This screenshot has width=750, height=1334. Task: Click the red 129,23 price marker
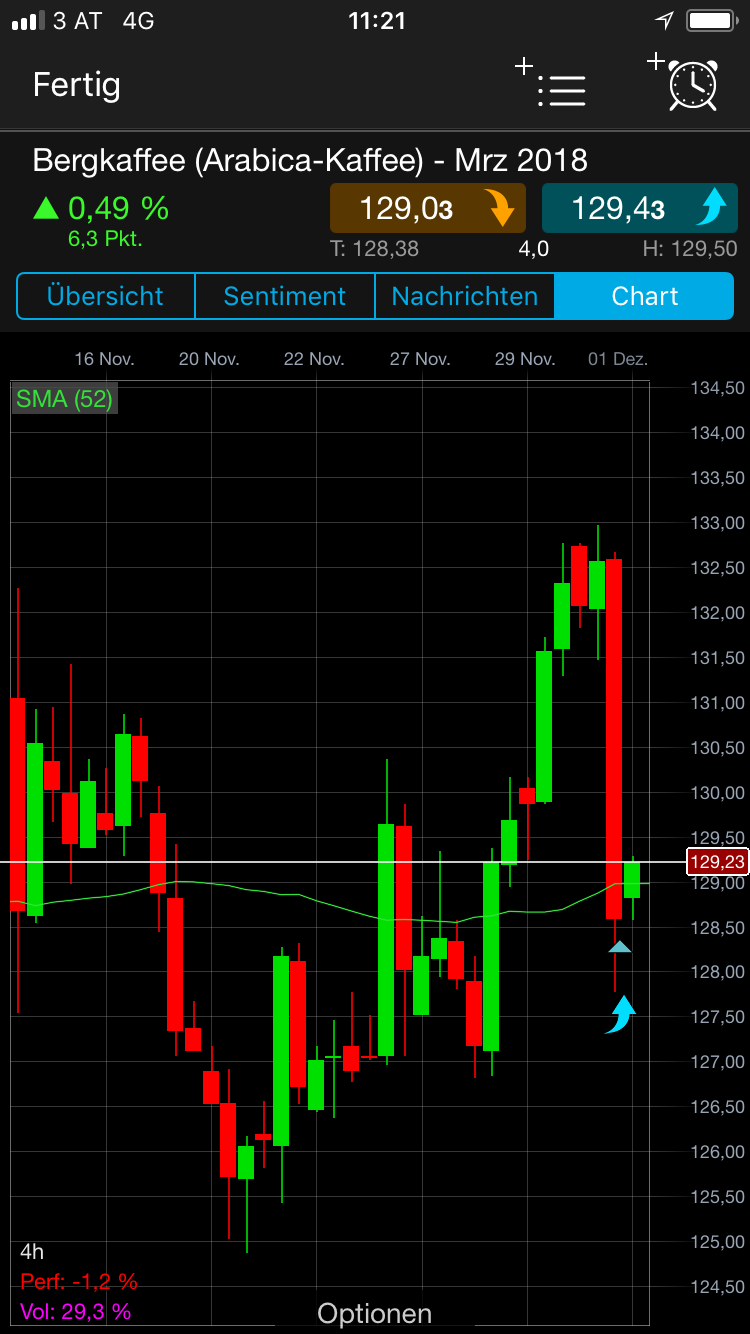[715, 860]
